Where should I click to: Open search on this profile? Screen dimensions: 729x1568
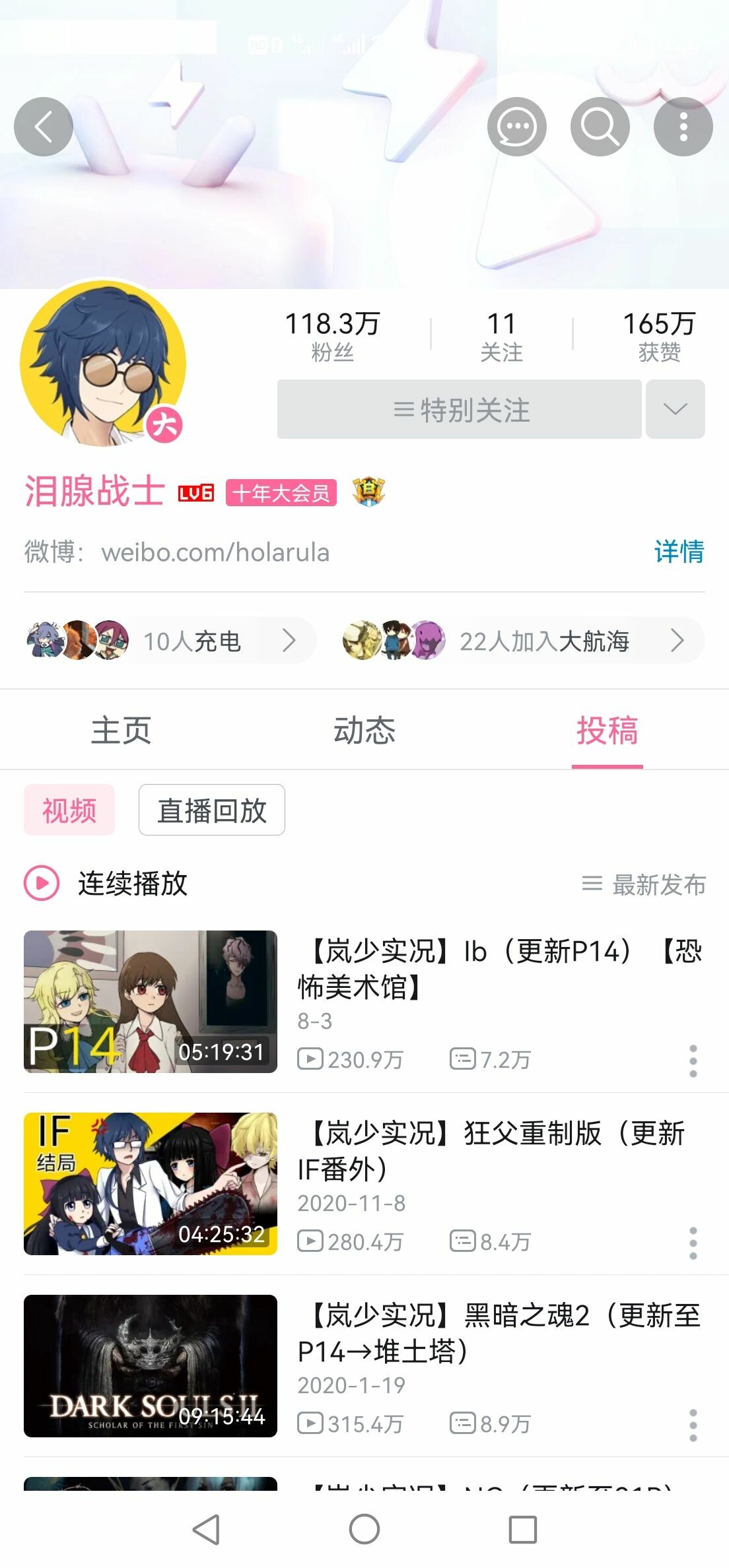[x=600, y=127]
